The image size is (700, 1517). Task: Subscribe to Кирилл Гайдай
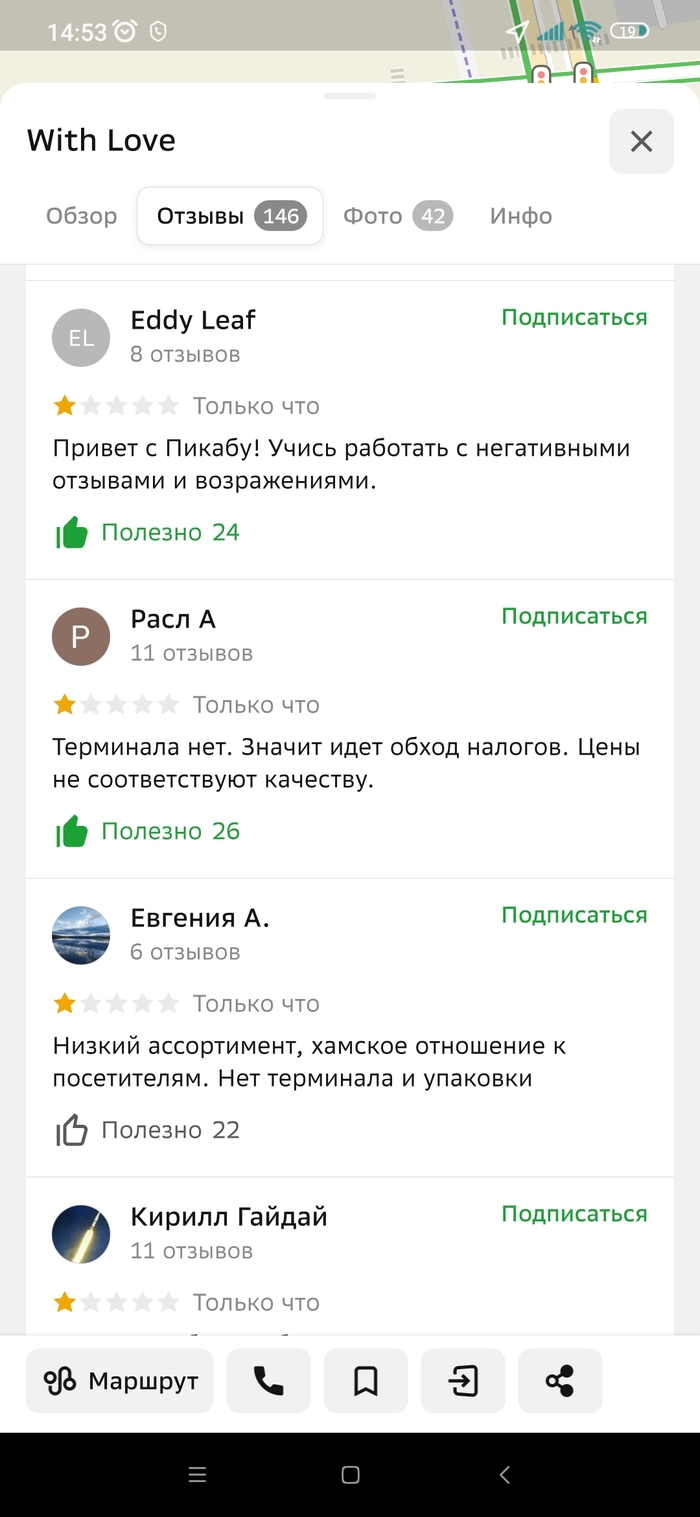click(574, 1214)
